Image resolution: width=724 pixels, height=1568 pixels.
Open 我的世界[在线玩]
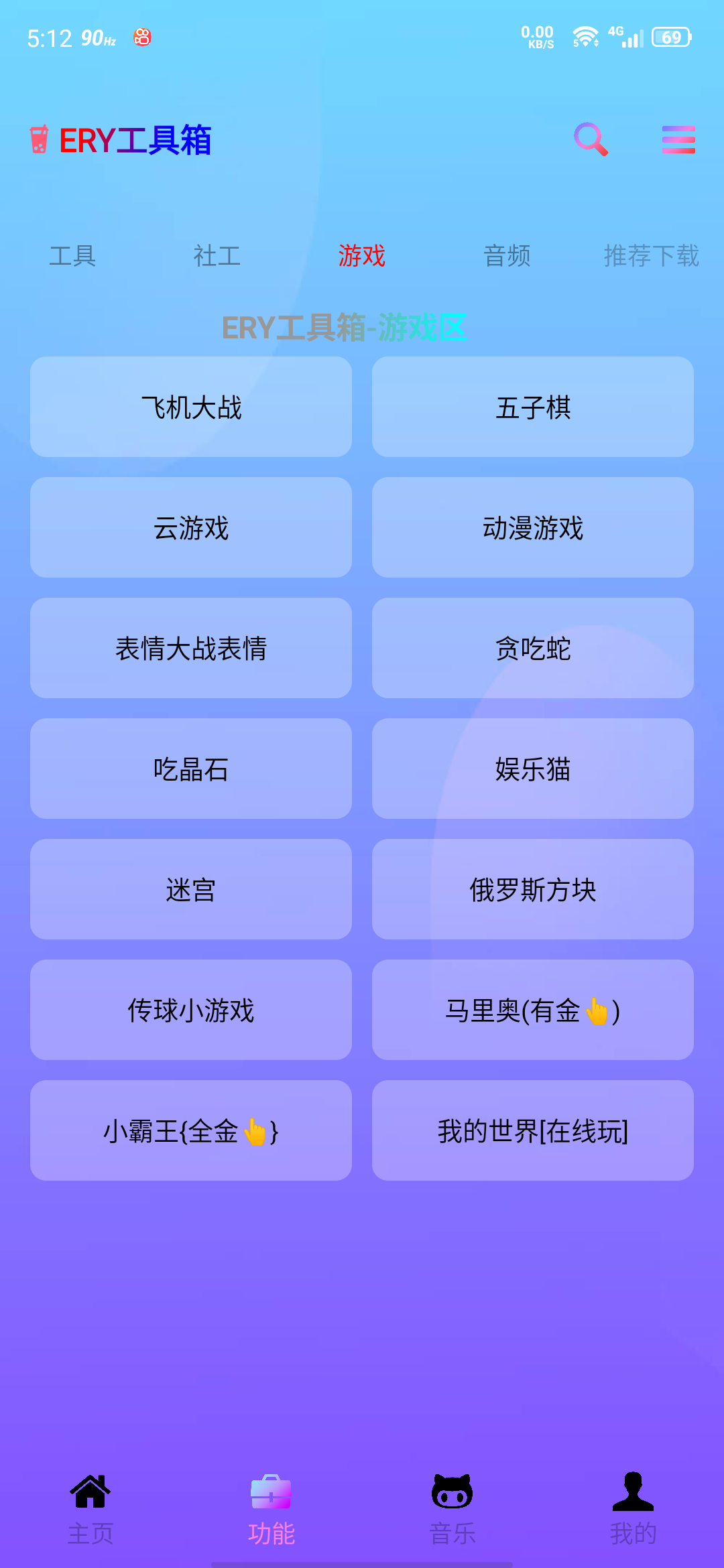point(534,1130)
